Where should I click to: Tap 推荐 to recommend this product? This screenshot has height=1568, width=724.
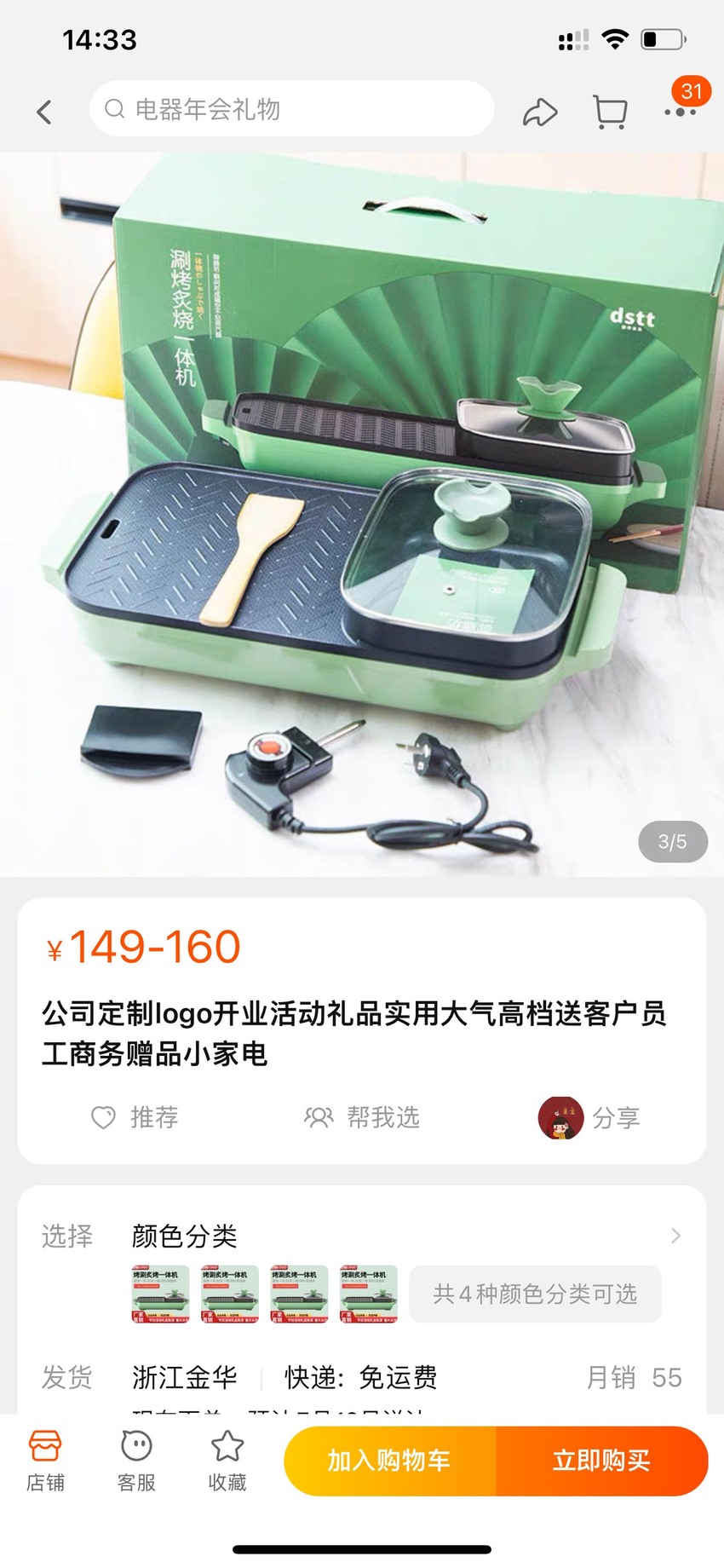pos(135,1117)
